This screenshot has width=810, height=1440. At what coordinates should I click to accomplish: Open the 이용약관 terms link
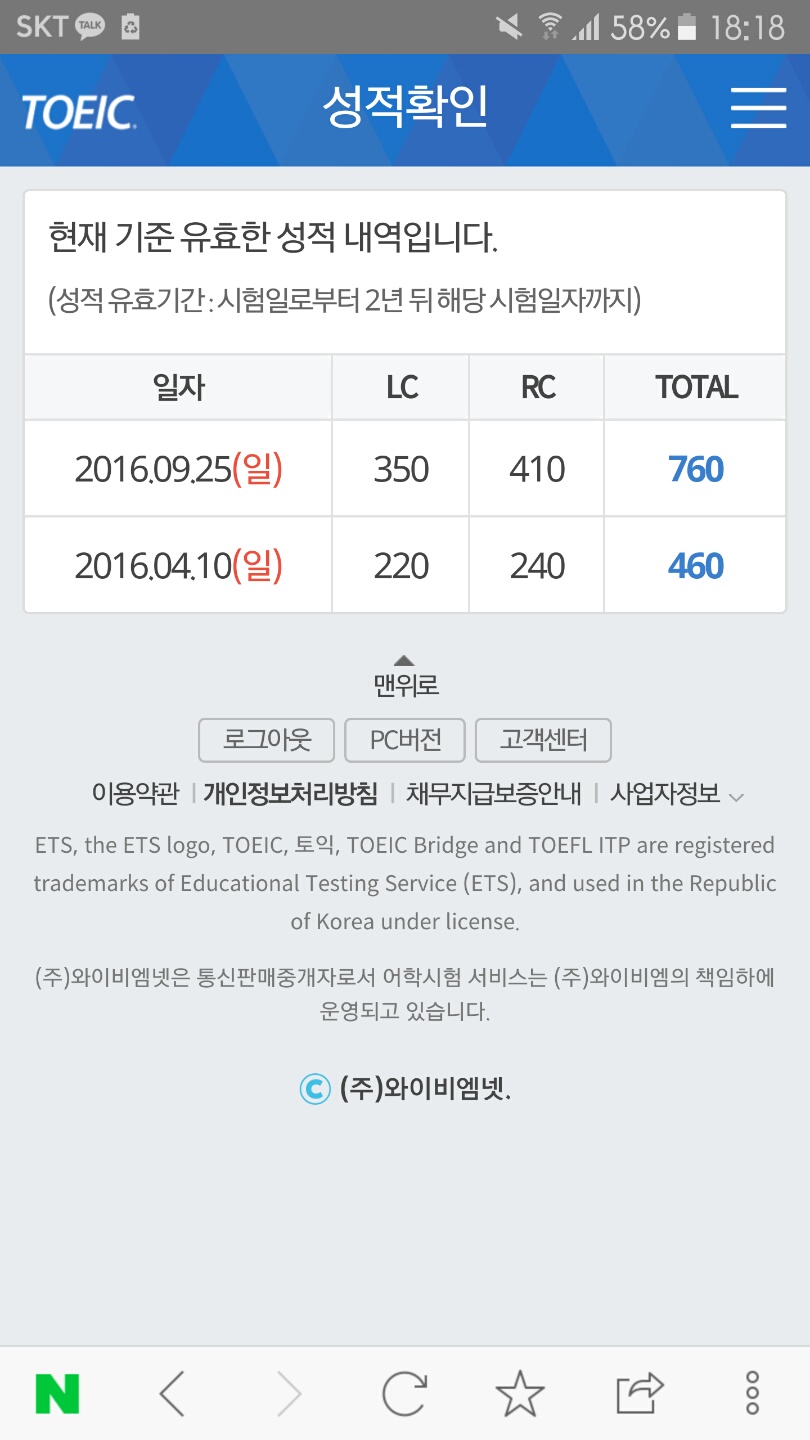click(135, 794)
